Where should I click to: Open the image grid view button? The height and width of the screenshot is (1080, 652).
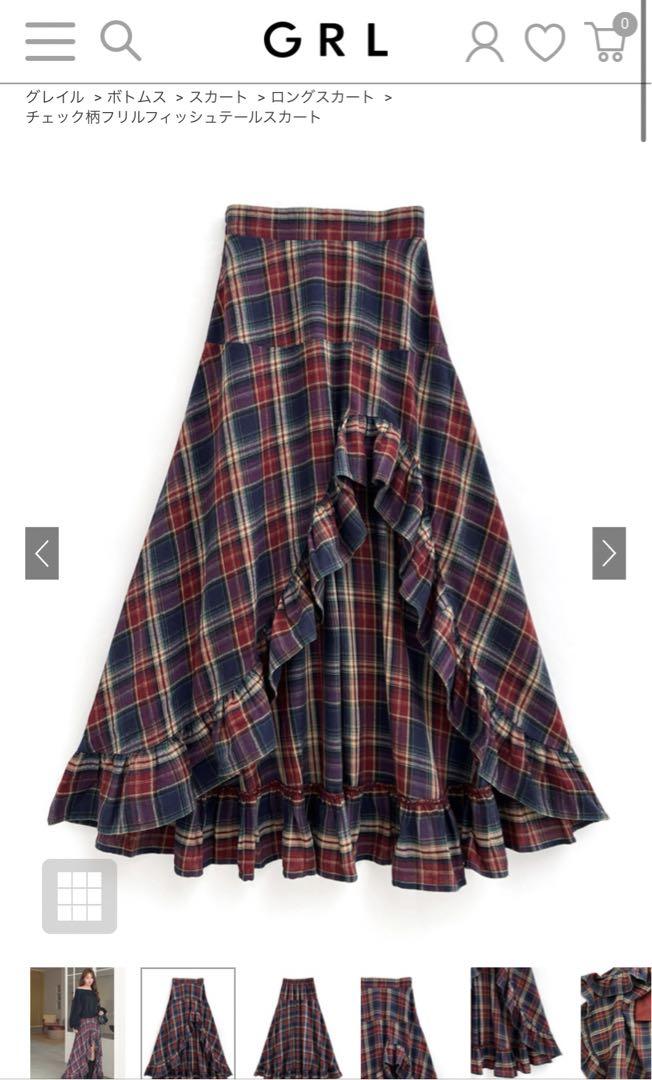pyautogui.click(x=79, y=896)
